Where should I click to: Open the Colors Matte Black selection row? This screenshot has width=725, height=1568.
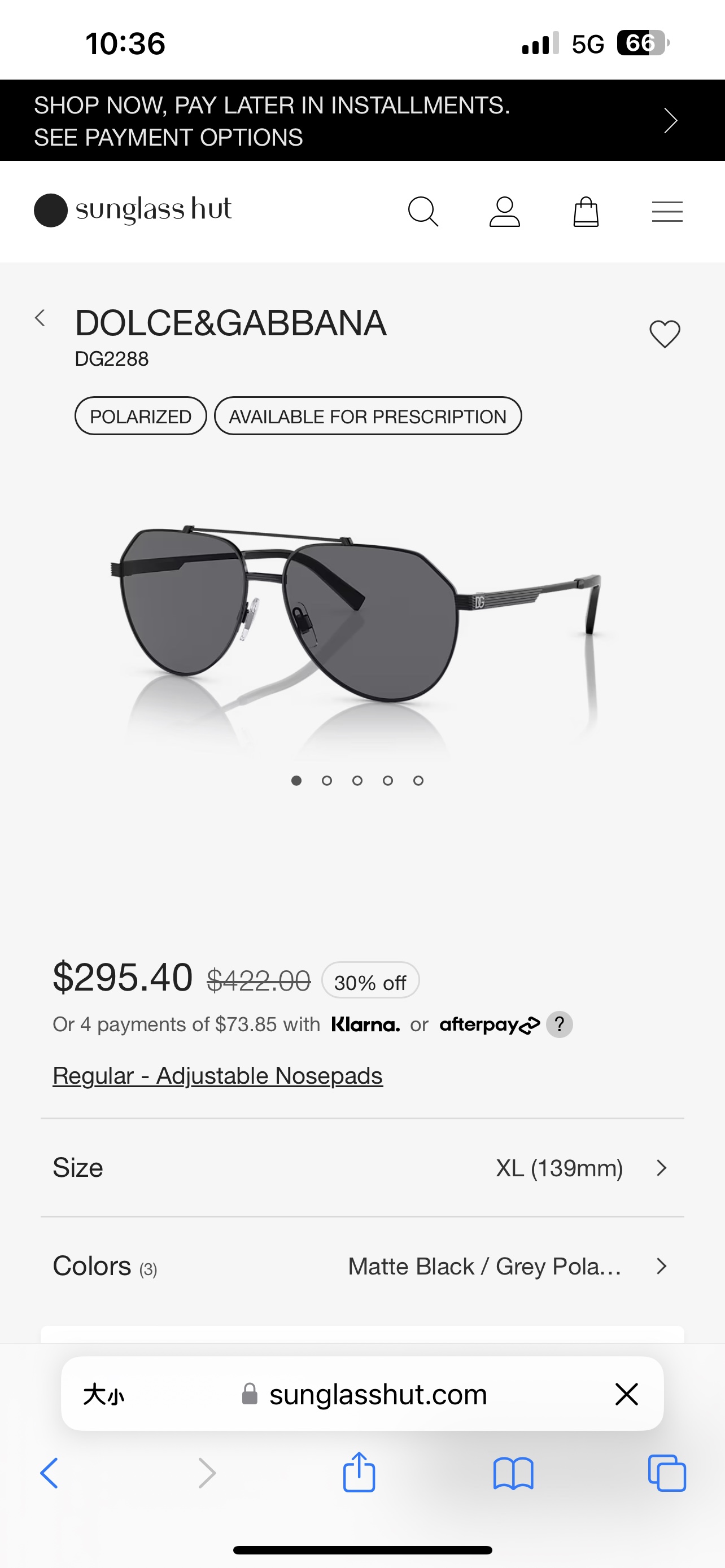coord(362,1266)
